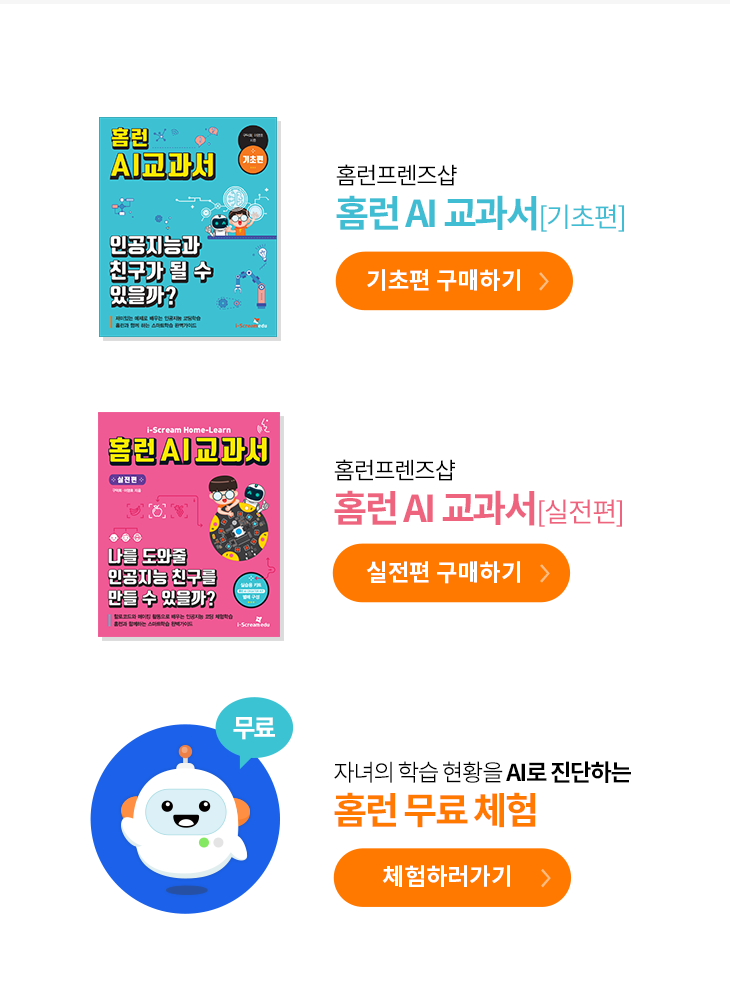Select the 실전편 구매하기 button
This screenshot has width=730, height=988.
tap(451, 573)
